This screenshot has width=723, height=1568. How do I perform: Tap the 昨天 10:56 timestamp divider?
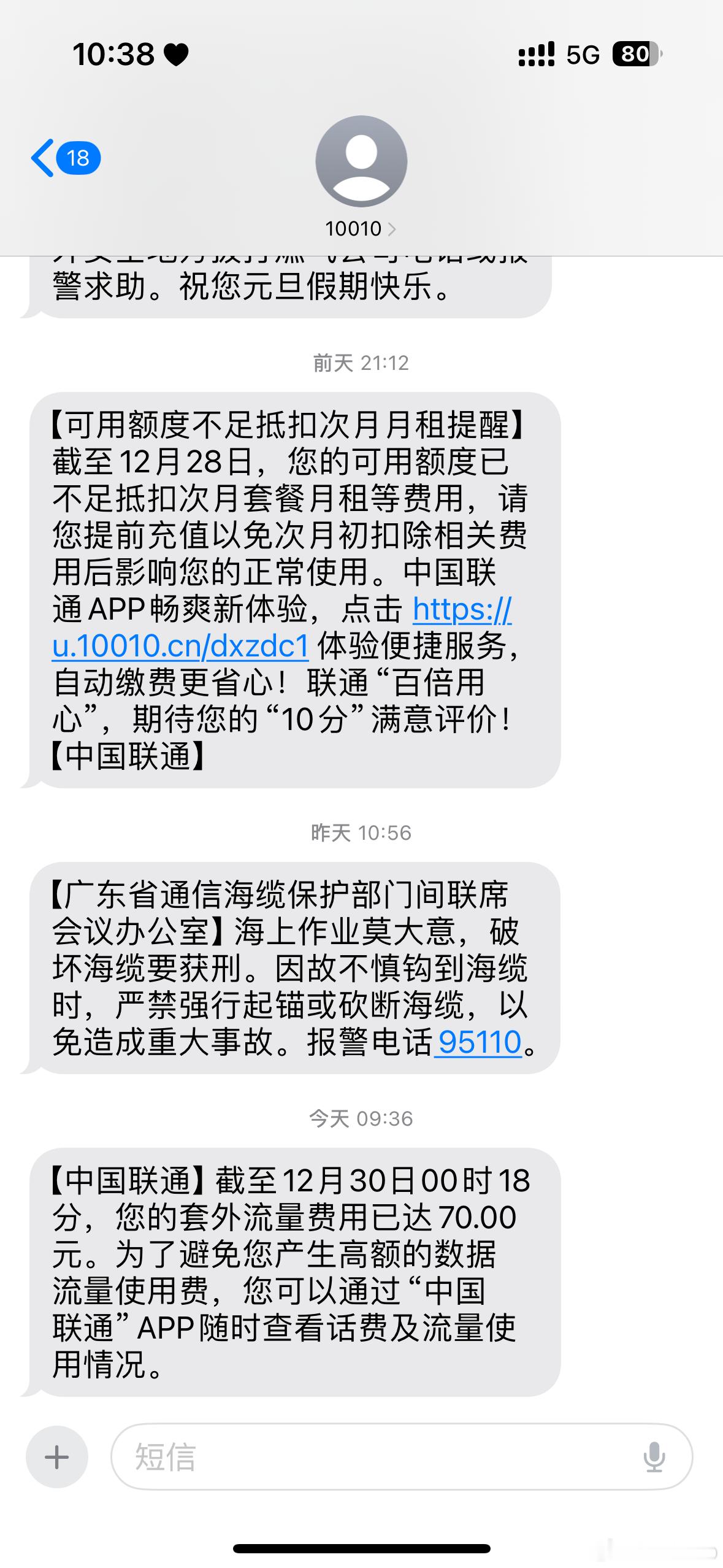tap(361, 832)
